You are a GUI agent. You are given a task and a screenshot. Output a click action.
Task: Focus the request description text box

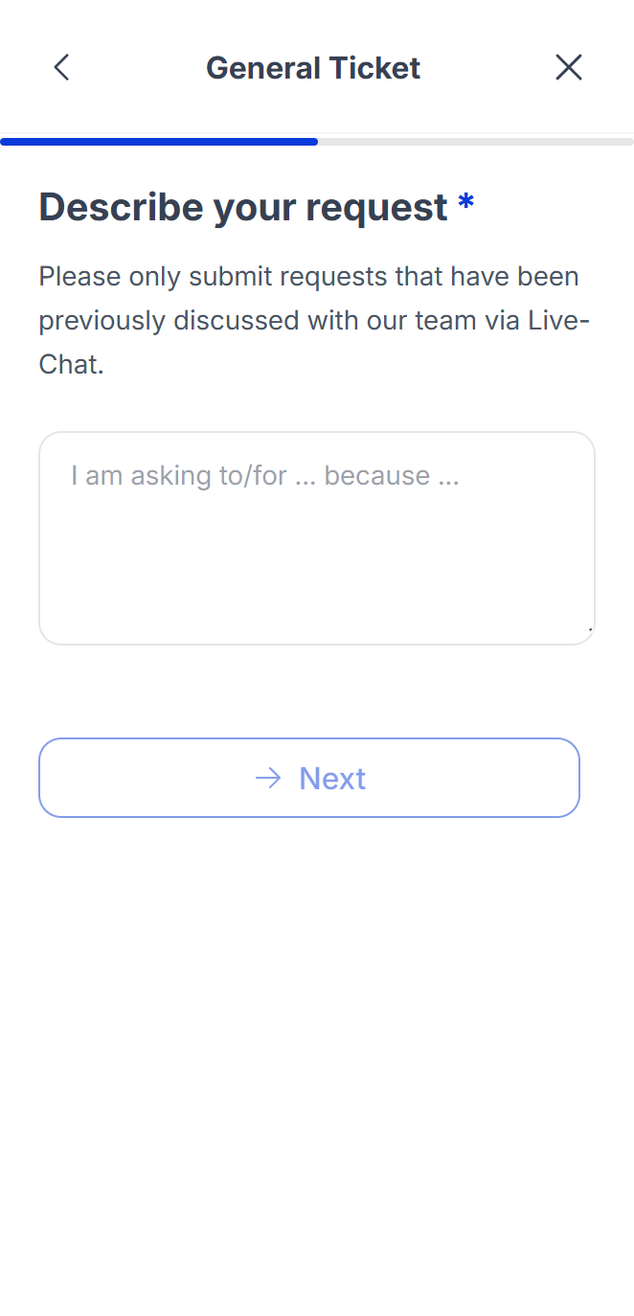point(316,538)
